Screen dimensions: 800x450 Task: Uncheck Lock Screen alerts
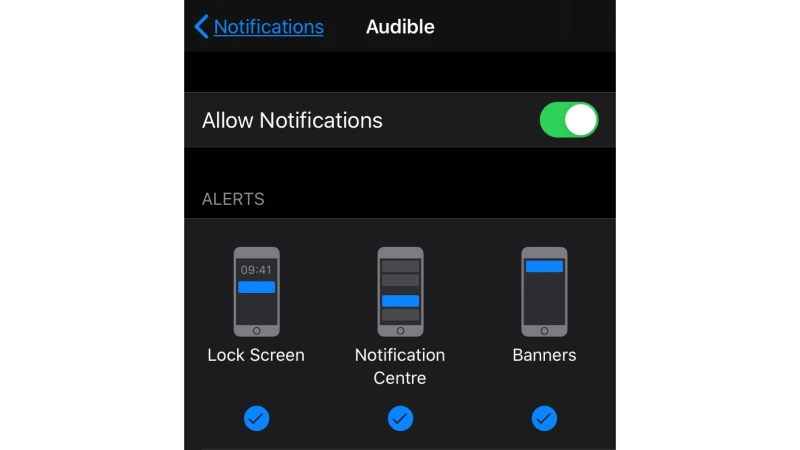256,418
